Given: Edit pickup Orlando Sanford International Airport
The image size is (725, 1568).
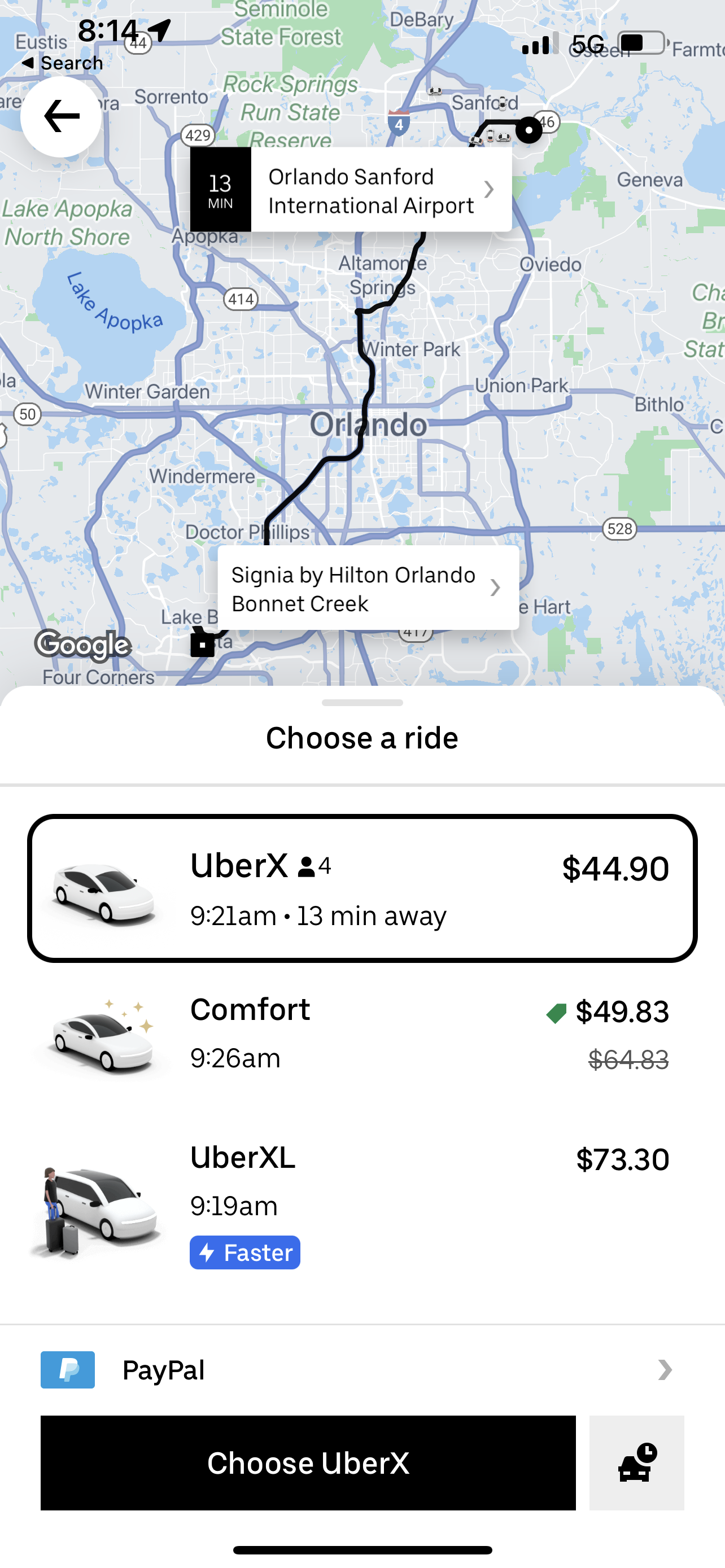Looking at the screenshot, I should point(351,189).
